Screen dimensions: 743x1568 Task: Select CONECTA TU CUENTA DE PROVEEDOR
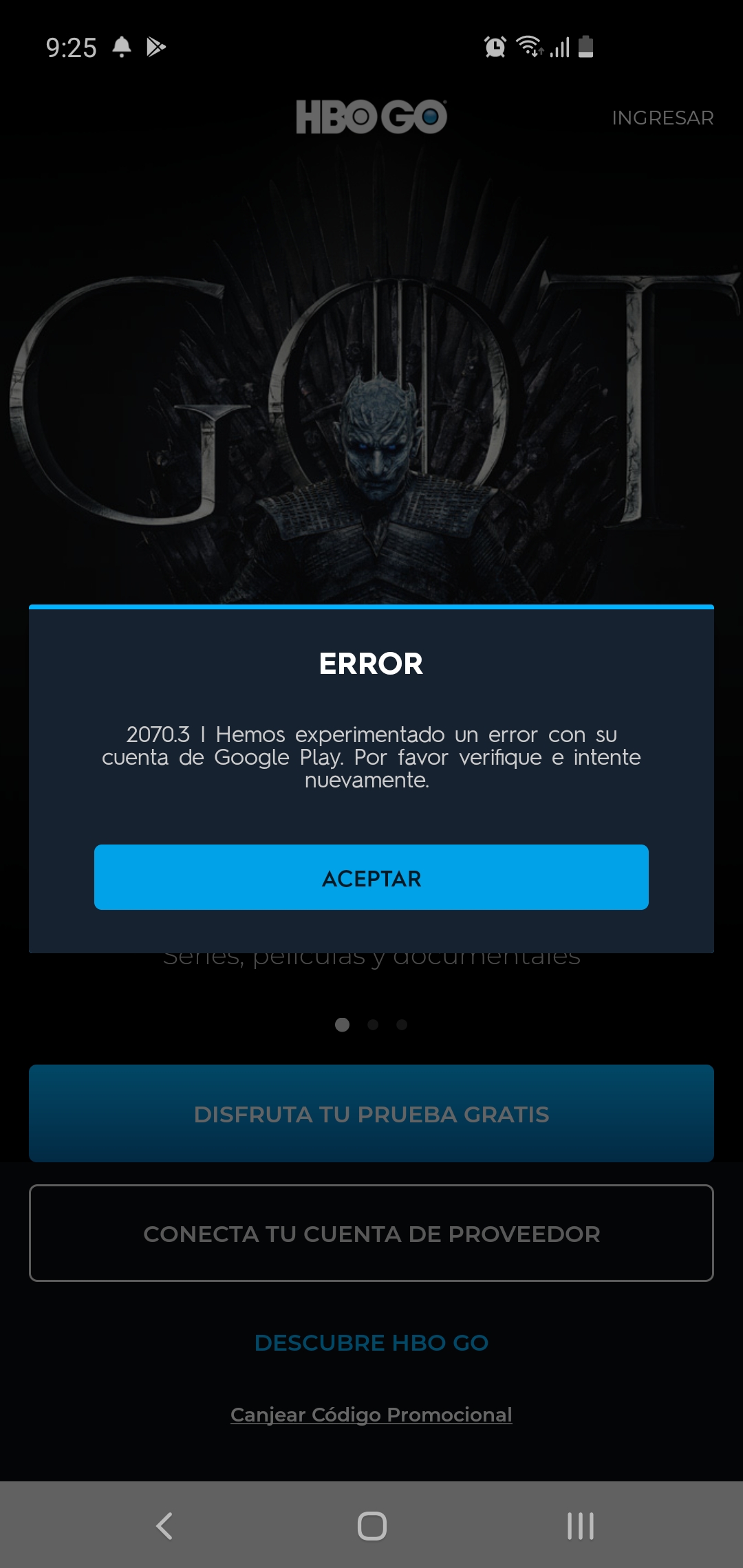point(371,1233)
